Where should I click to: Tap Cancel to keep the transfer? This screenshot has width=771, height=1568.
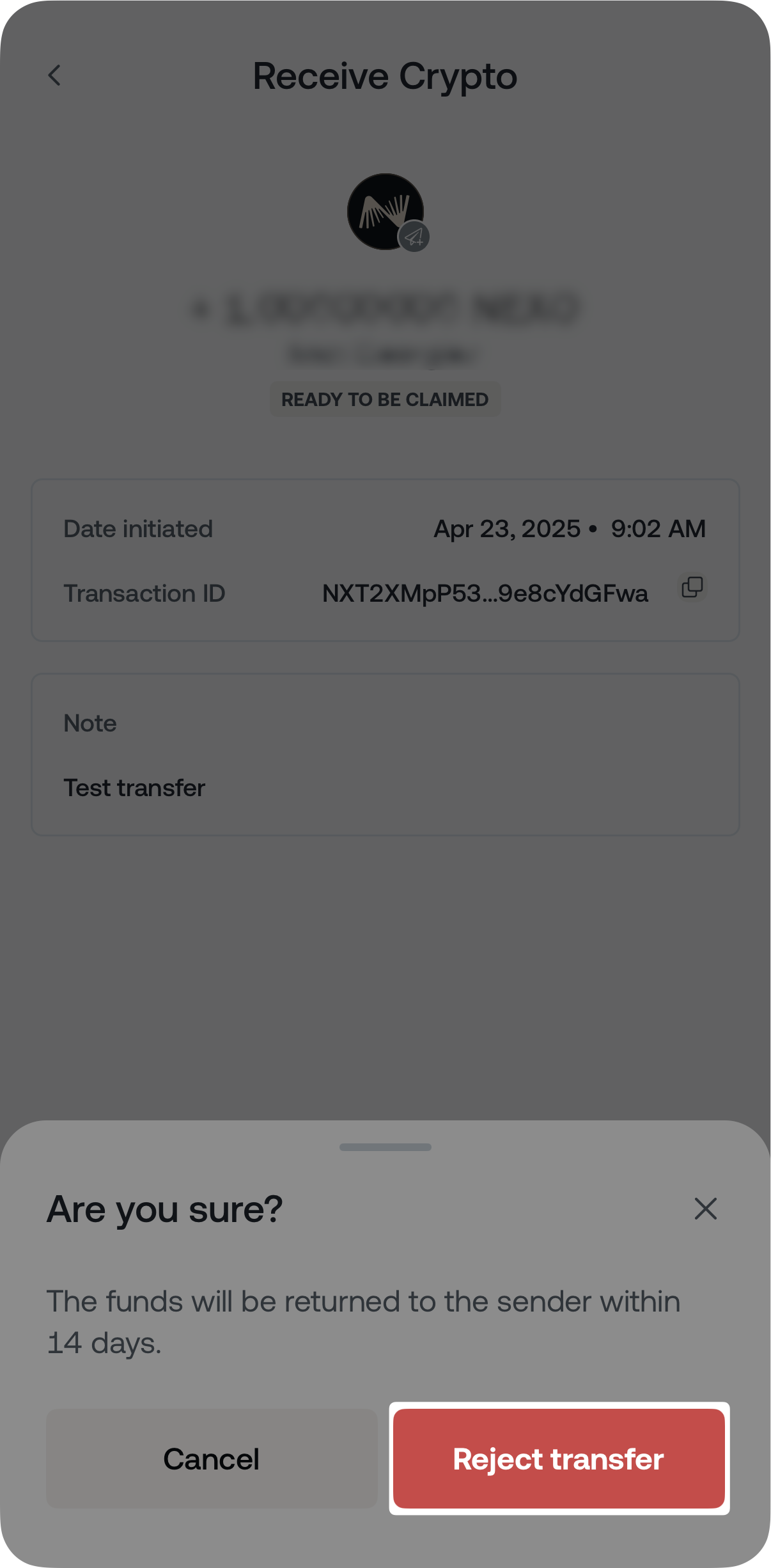tap(212, 1459)
